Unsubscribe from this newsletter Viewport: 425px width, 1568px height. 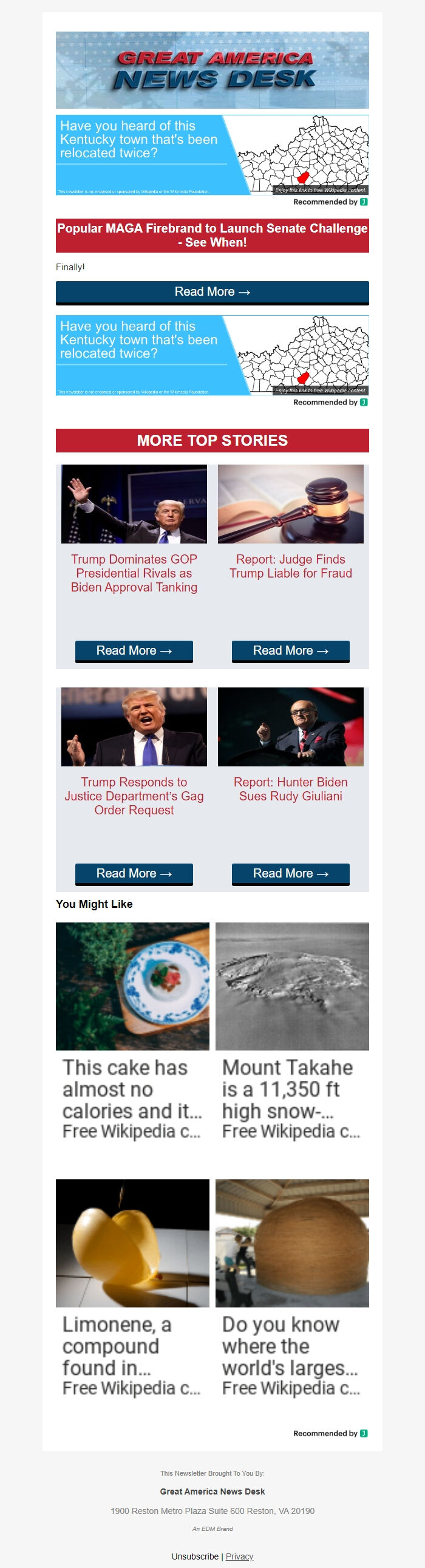pos(195,1556)
